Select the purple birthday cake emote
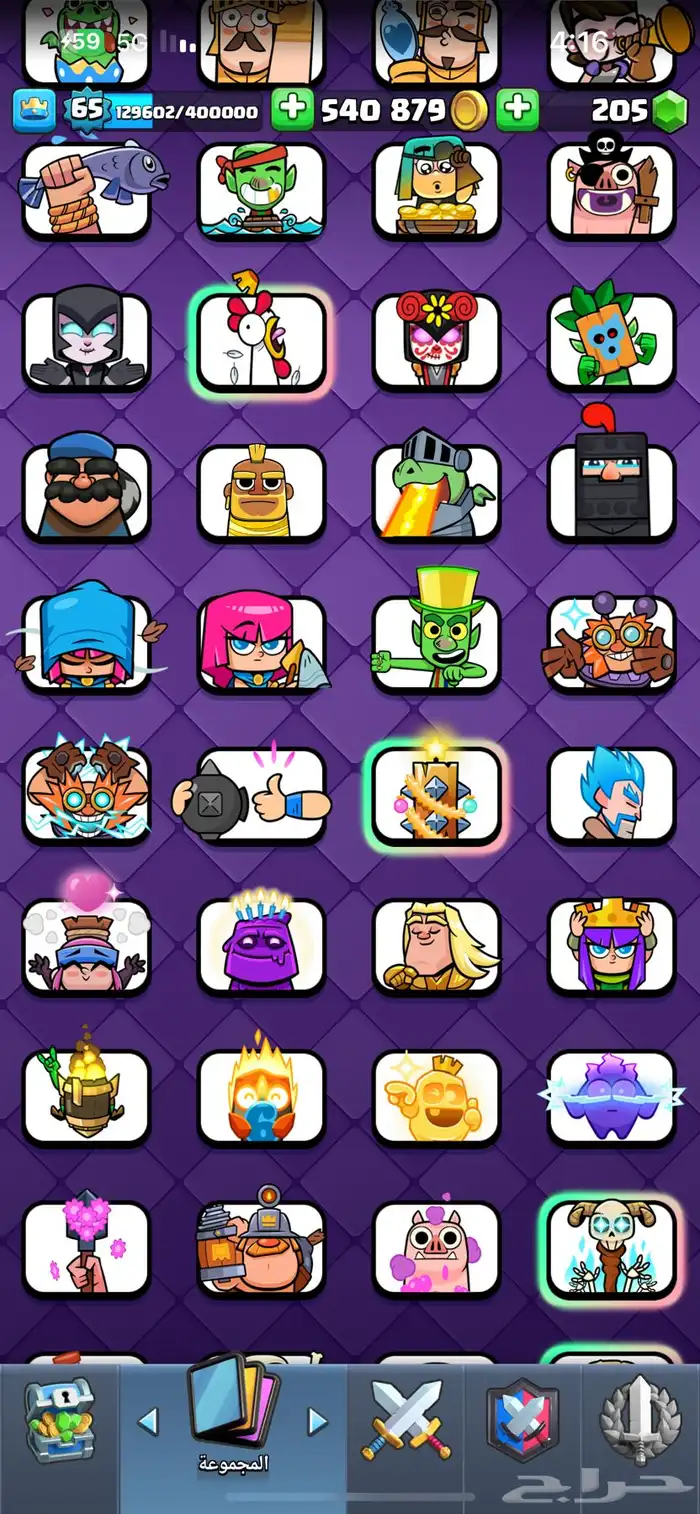The width and height of the screenshot is (700, 1514). [261, 946]
